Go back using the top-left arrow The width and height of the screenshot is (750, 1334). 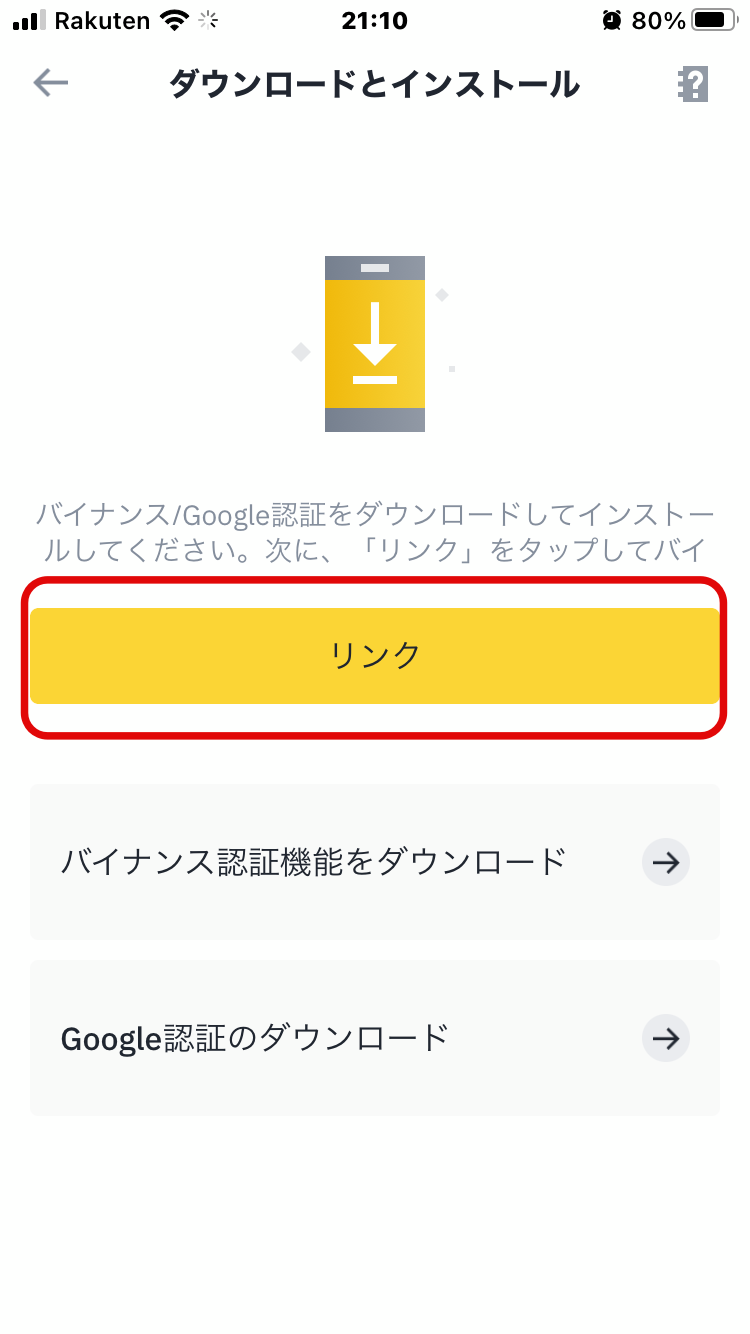(50, 83)
